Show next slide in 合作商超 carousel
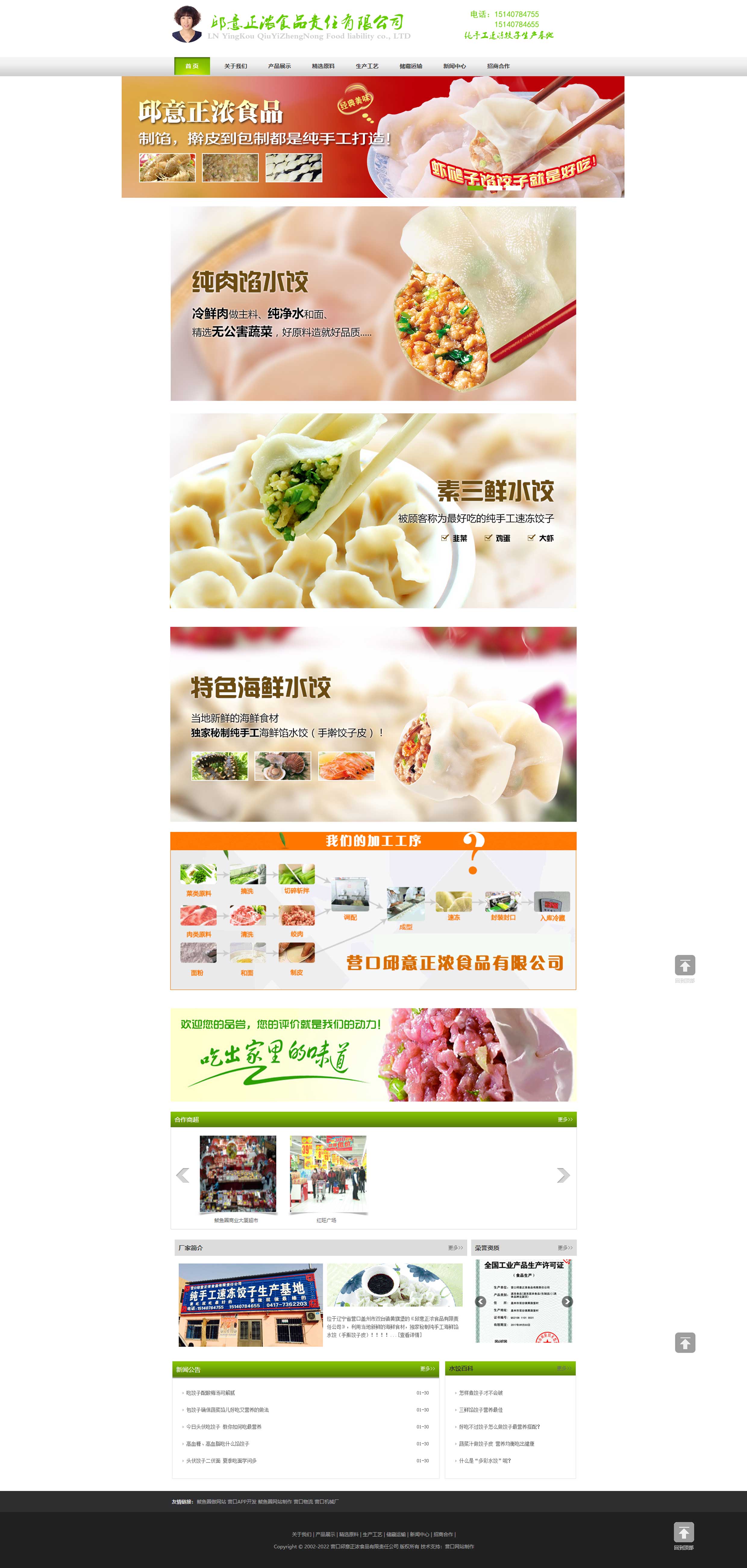This screenshot has width=747, height=1568. [x=563, y=1175]
